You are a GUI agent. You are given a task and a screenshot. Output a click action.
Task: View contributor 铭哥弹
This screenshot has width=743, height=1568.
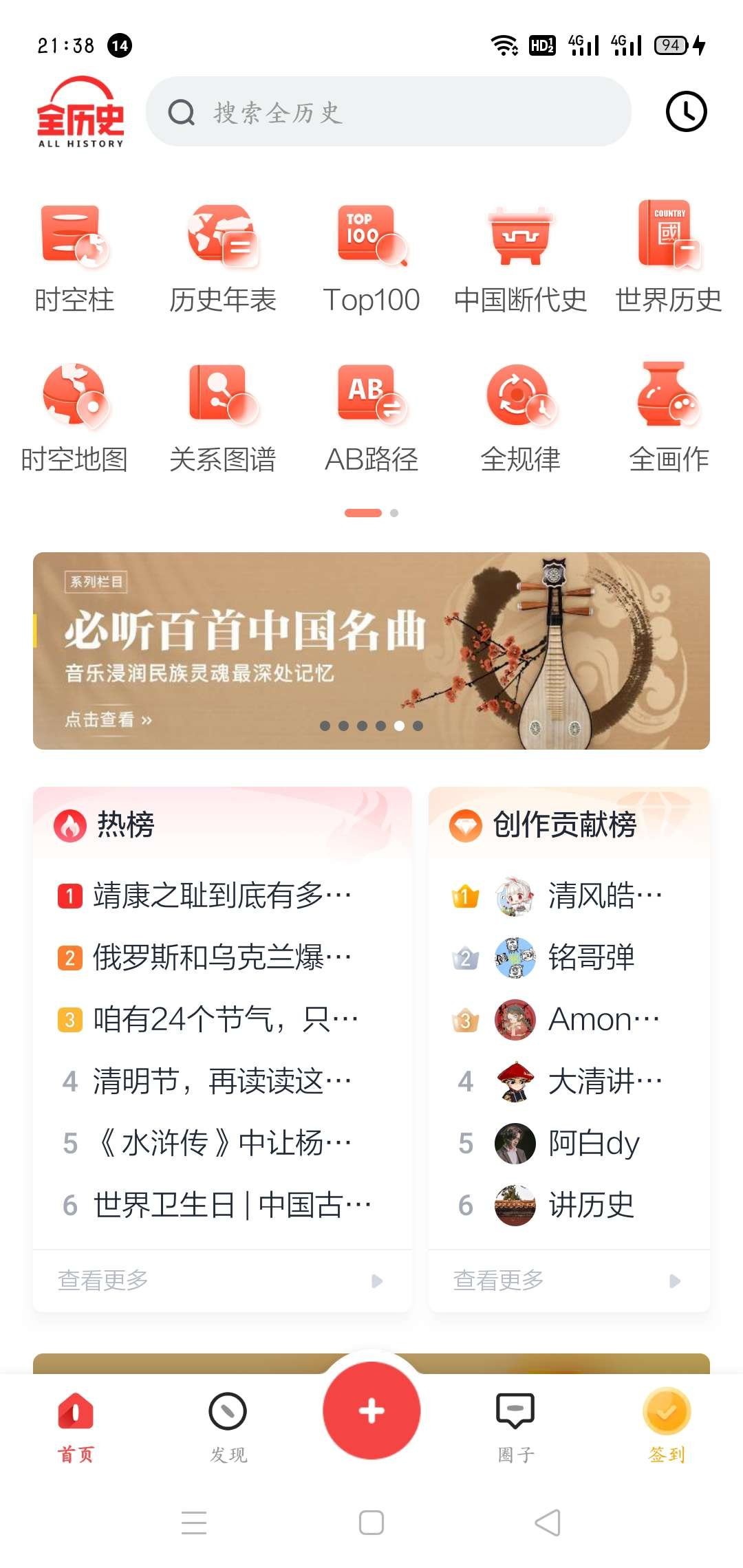[x=590, y=957]
